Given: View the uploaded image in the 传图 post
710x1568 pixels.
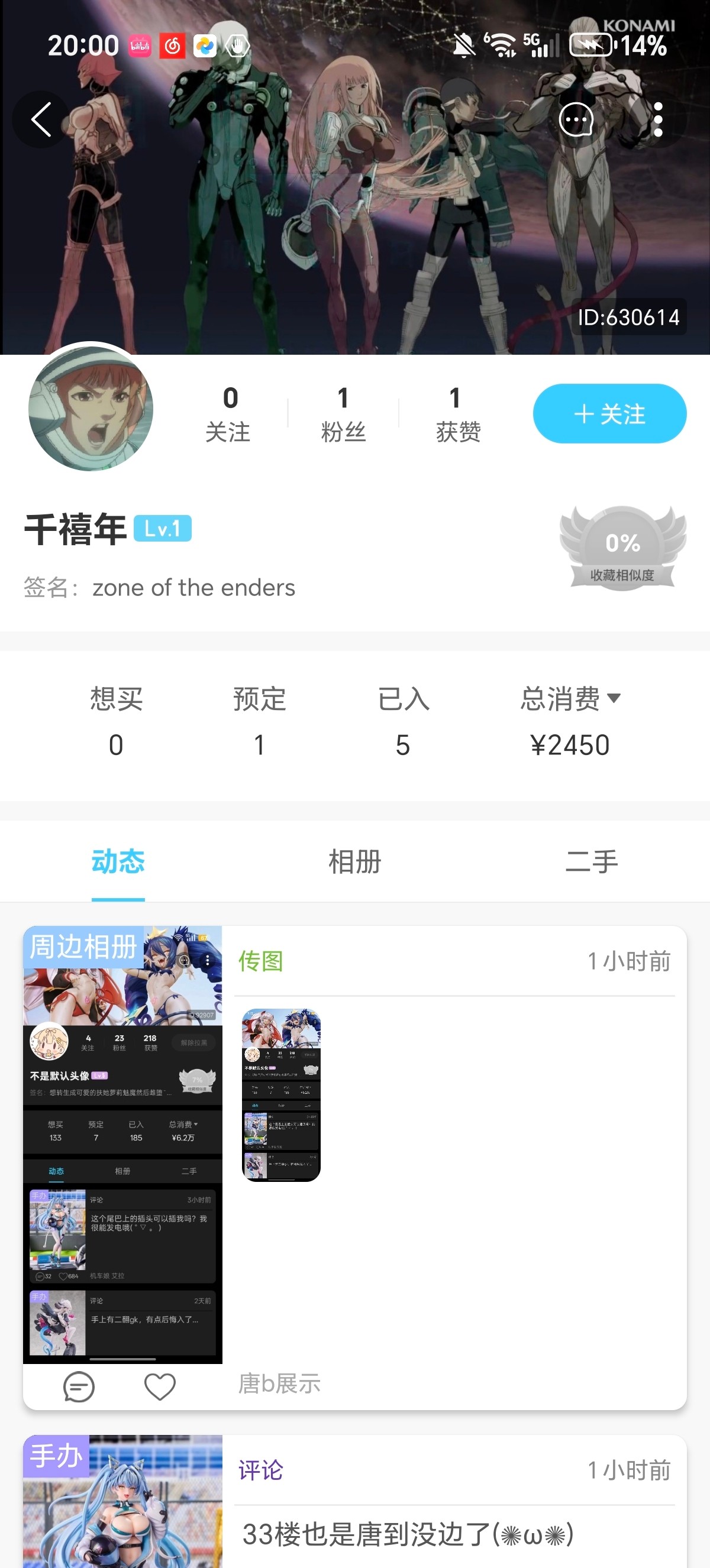Looking at the screenshot, I should (x=281, y=1094).
